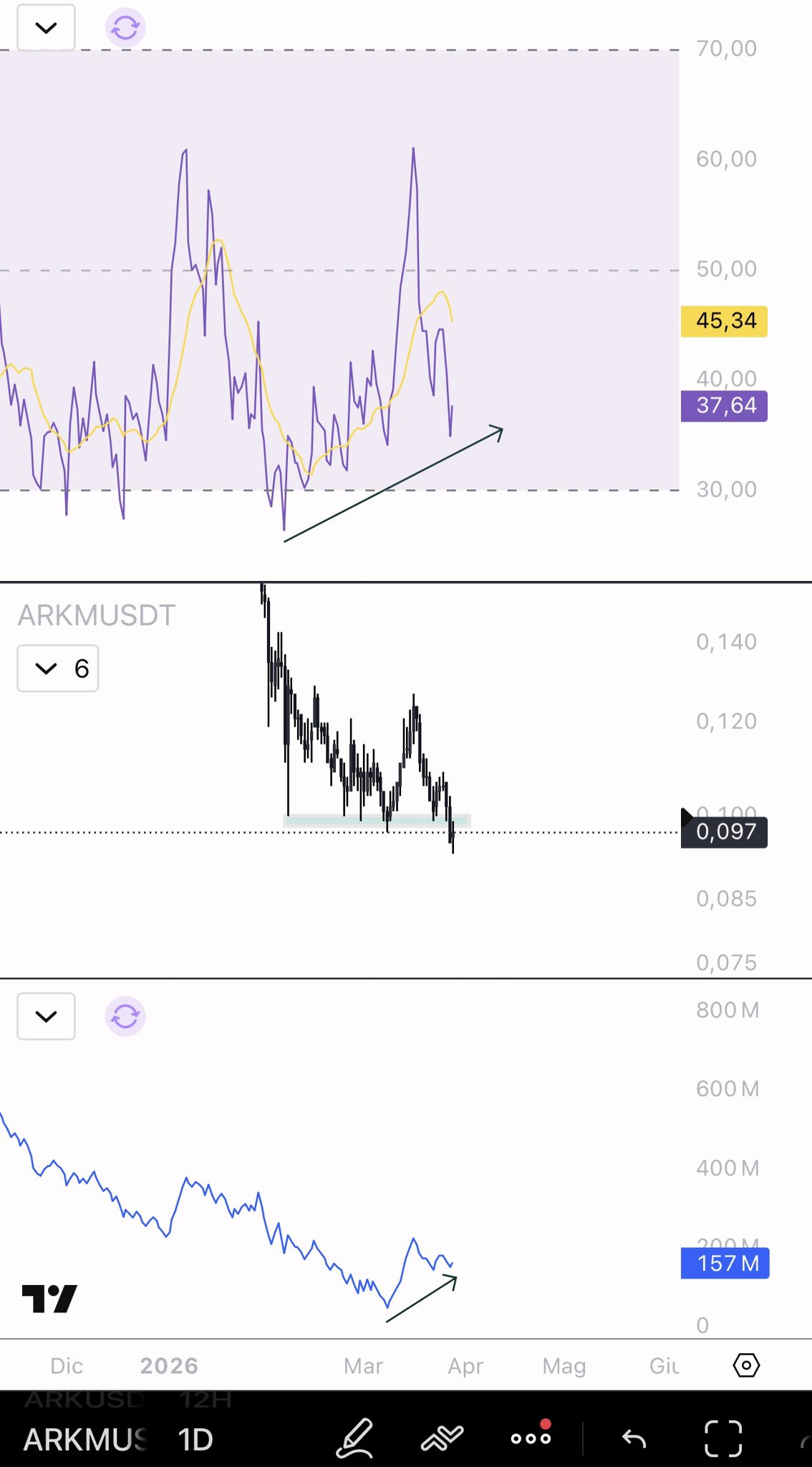The width and height of the screenshot is (812, 1467).
Task: Tap the purple refresh icon in the blue-line pane
Action: [x=125, y=1016]
